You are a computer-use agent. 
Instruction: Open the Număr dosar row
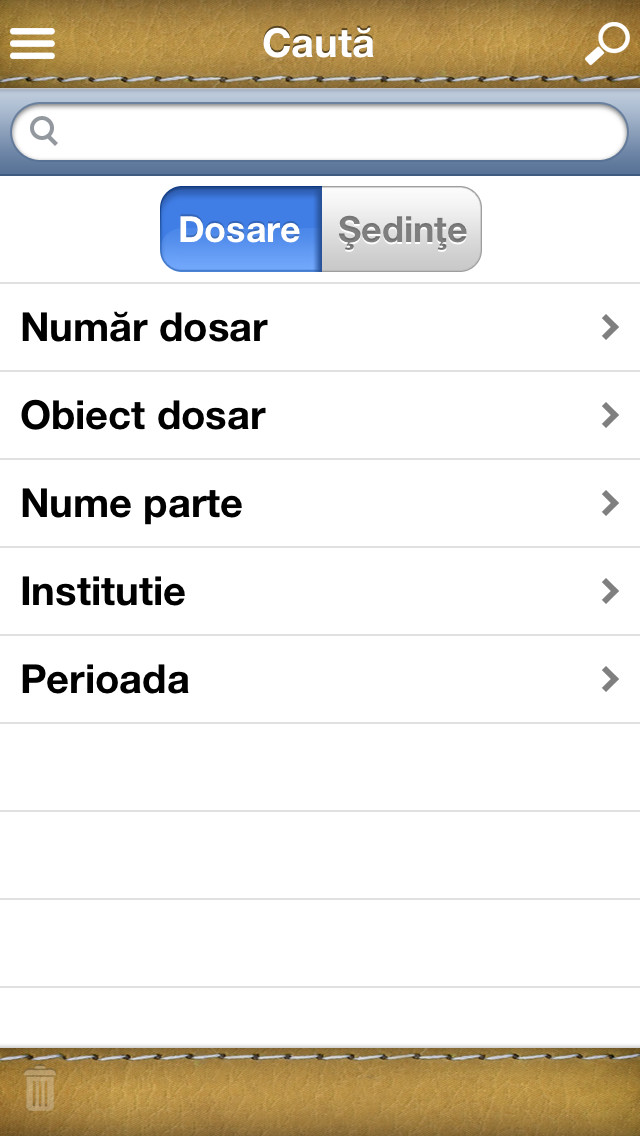320,327
